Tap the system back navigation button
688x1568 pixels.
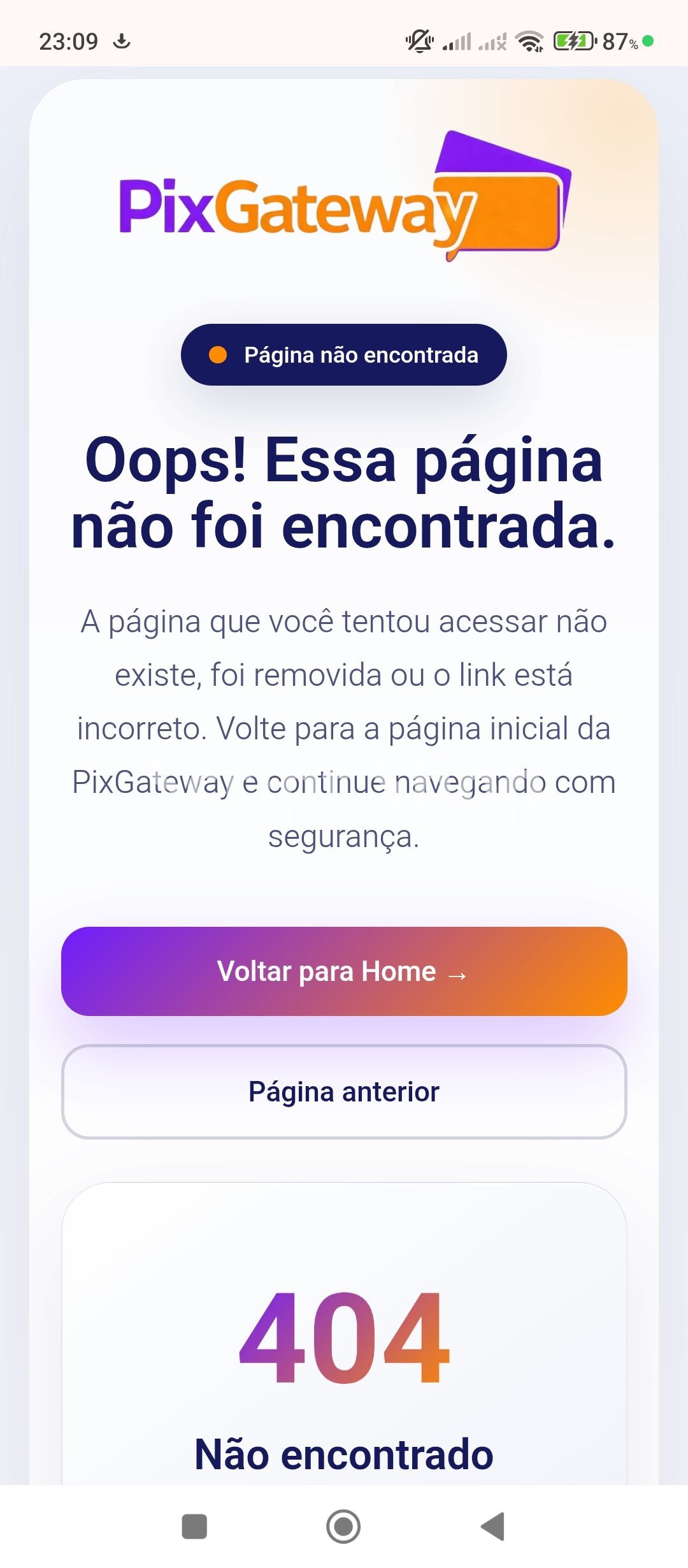click(x=493, y=1527)
